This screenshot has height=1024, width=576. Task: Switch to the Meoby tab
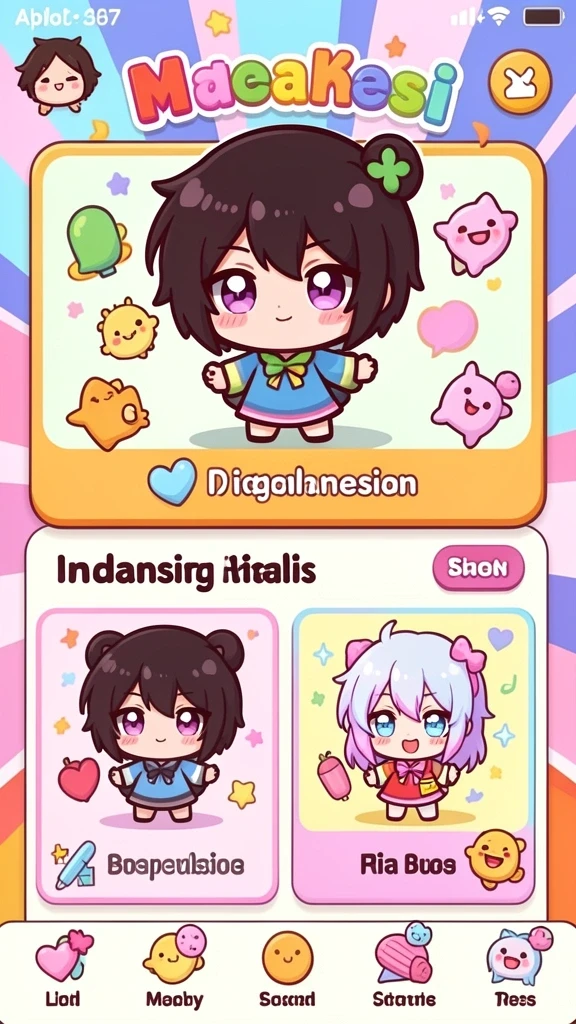click(174, 969)
